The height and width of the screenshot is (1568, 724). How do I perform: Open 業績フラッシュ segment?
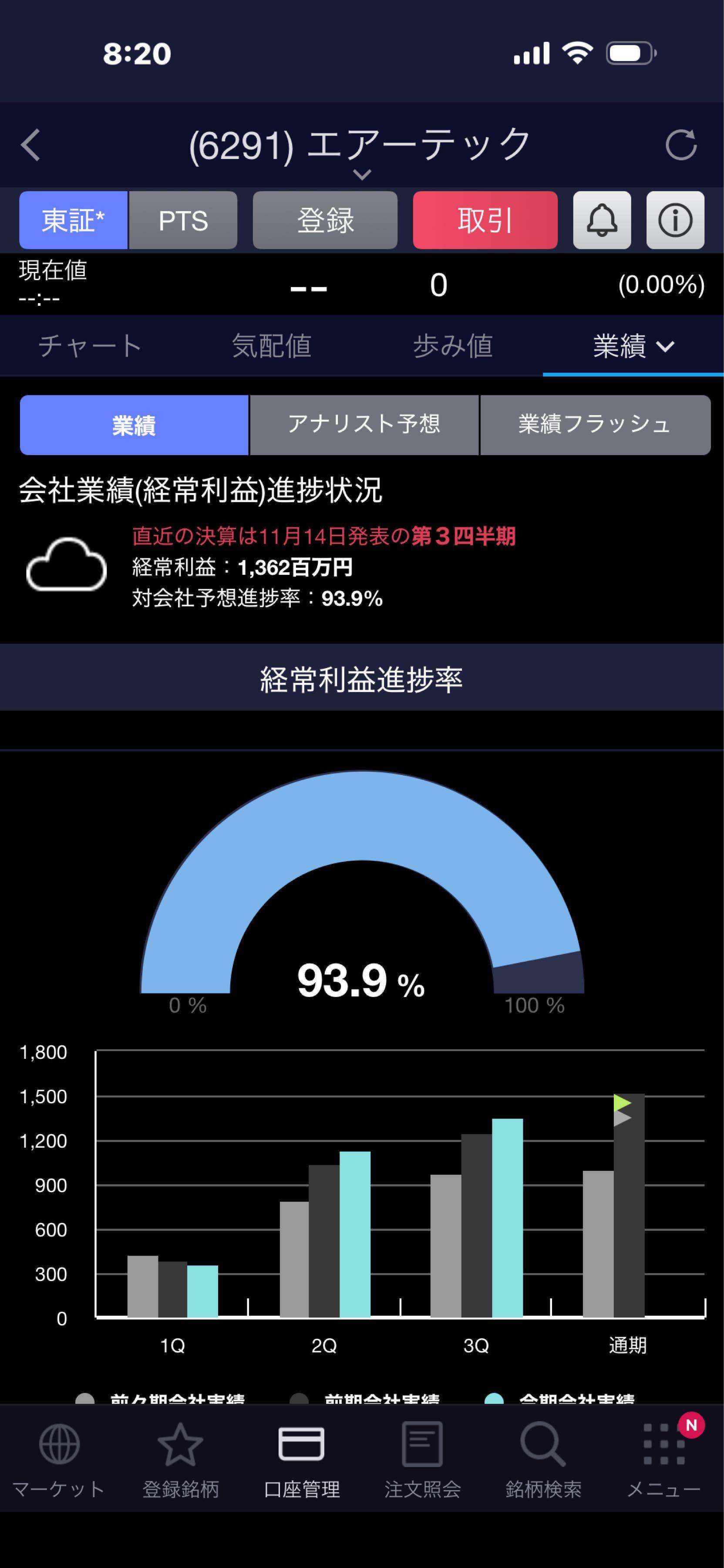tap(595, 425)
